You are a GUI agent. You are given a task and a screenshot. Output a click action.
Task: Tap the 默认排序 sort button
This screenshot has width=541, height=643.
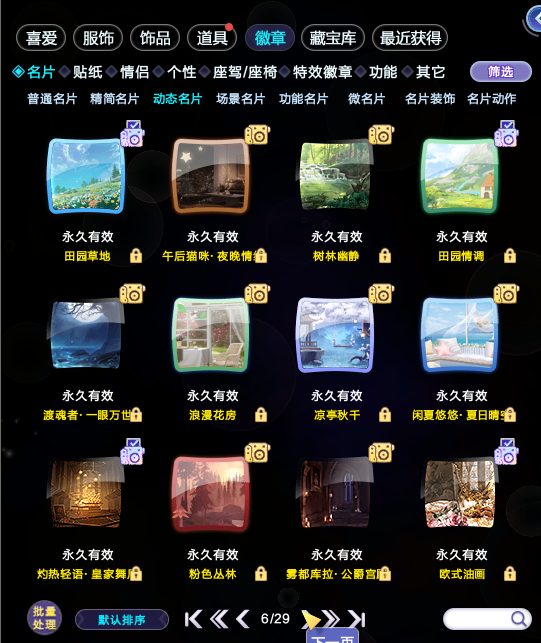tap(122, 620)
